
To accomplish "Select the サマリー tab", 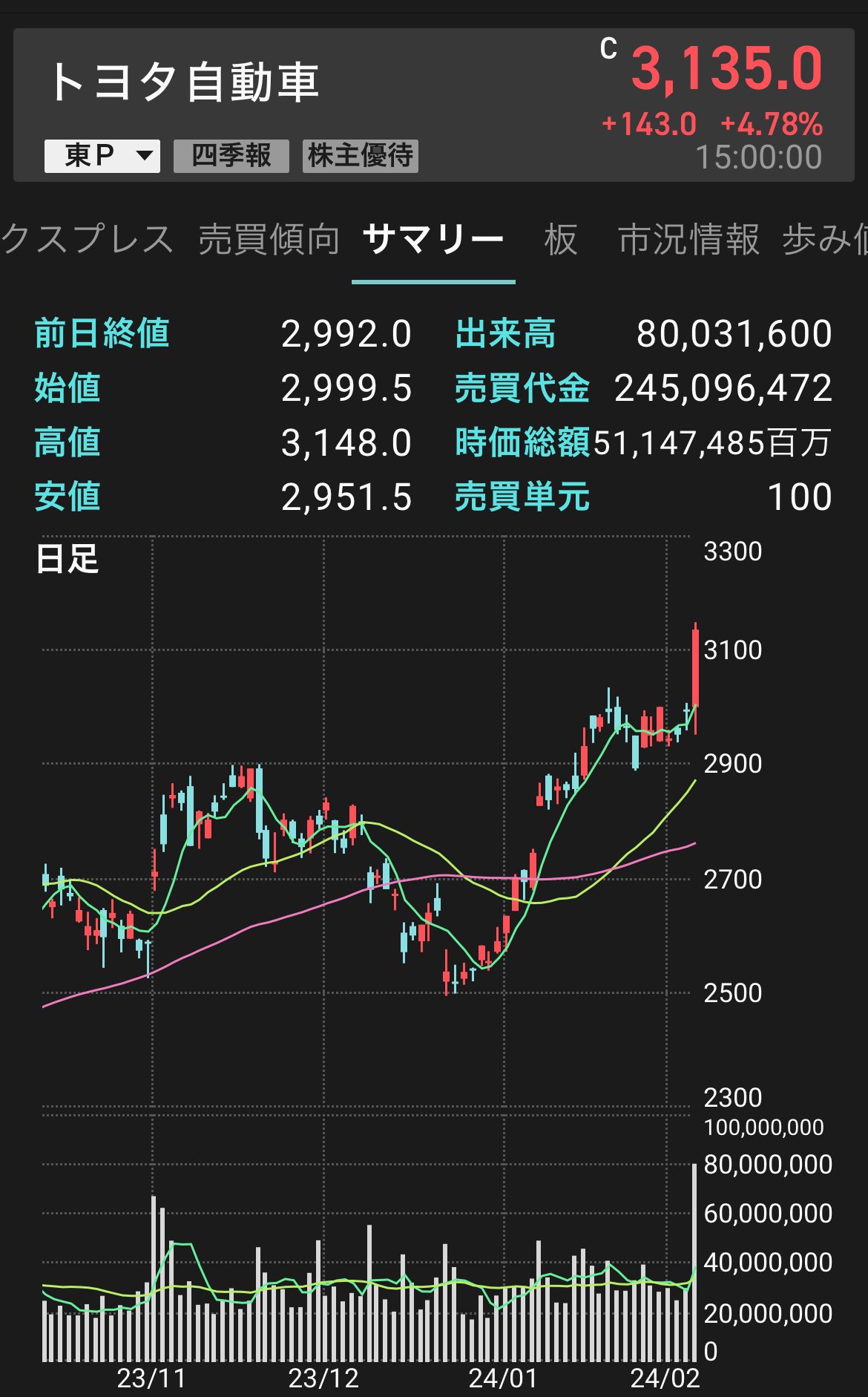I will tap(433, 240).
